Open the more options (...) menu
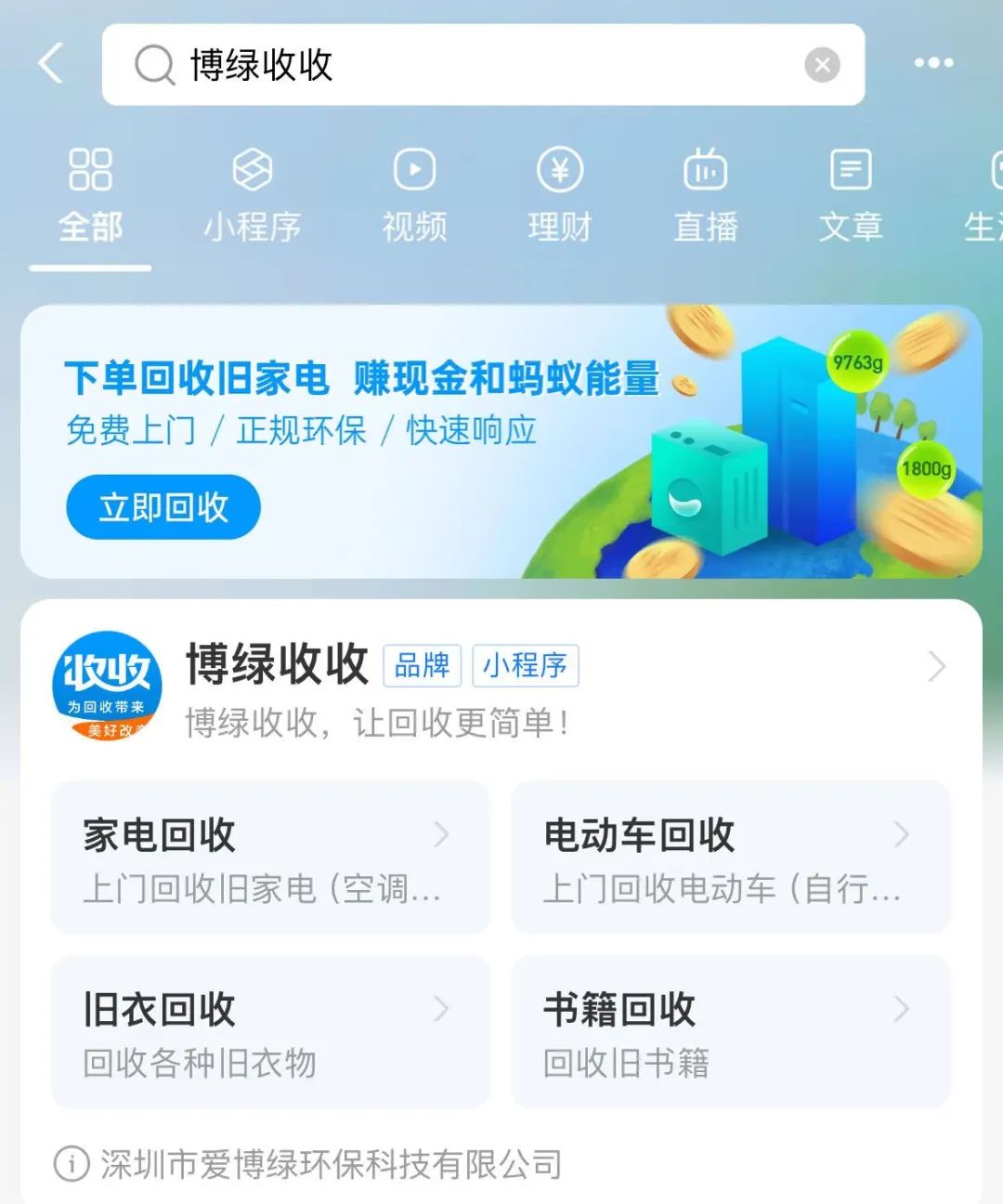The width and height of the screenshot is (1003, 1204). tap(933, 63)
